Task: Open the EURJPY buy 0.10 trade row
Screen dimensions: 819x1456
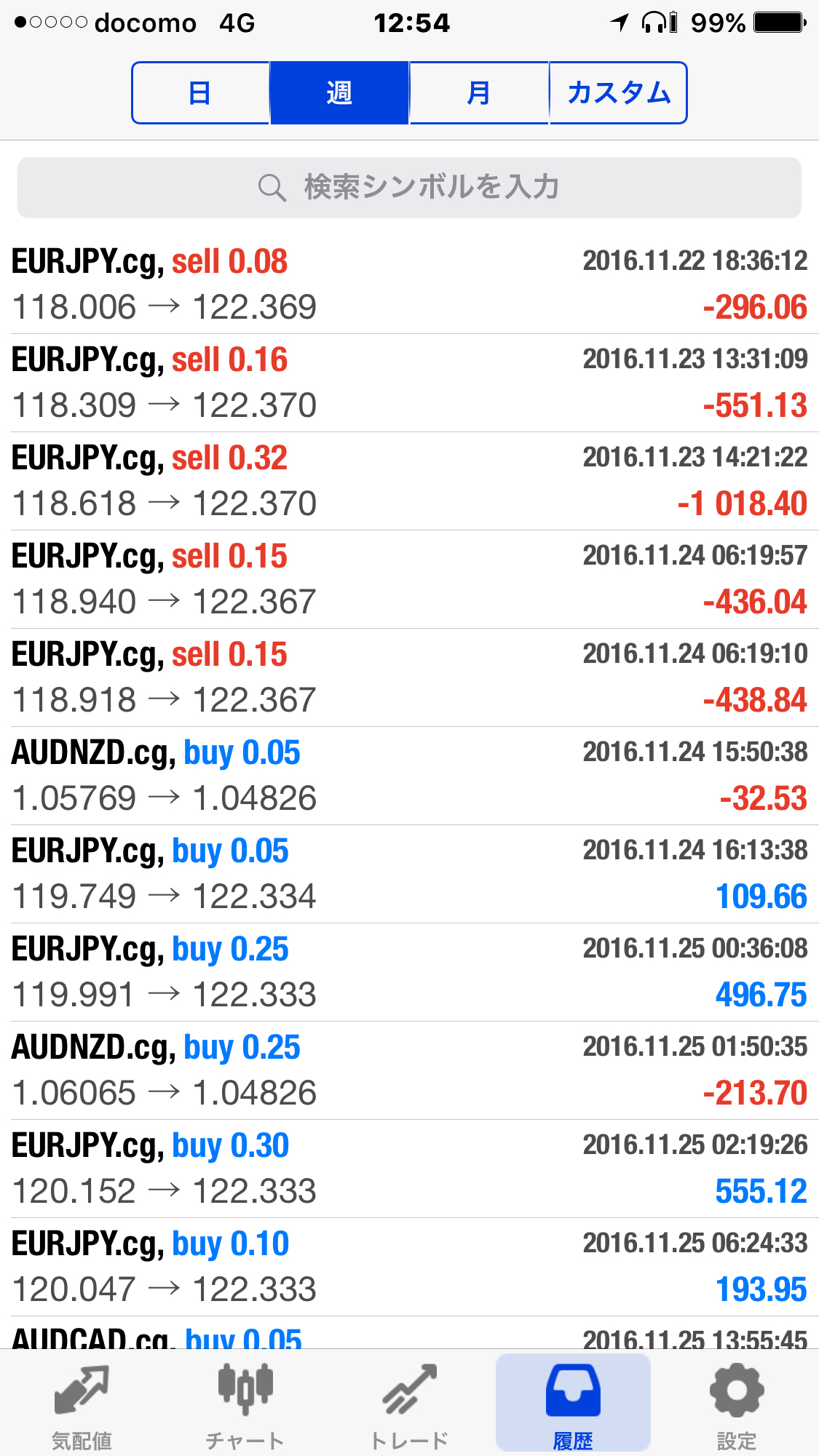Action: click(409, 1267)
